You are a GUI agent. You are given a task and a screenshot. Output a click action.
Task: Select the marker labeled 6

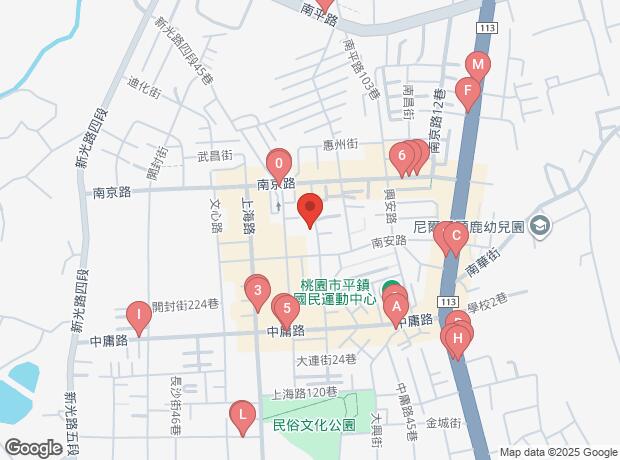pyautogui.click(x=401, y=155)
